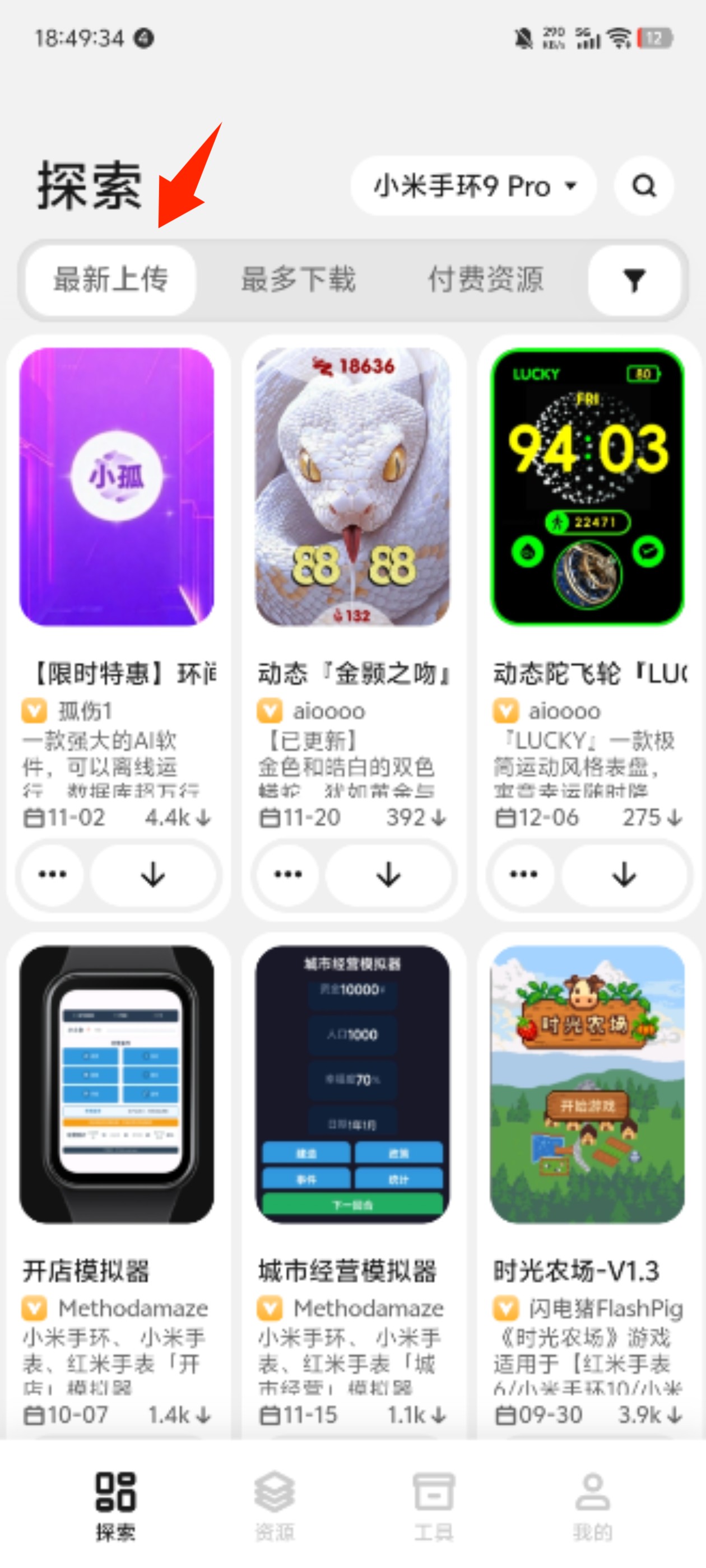This screenshot has width=706, height=1568.
Task: Open the 【限时特惠】 card by 孤伤1
Action: [117, 487]
